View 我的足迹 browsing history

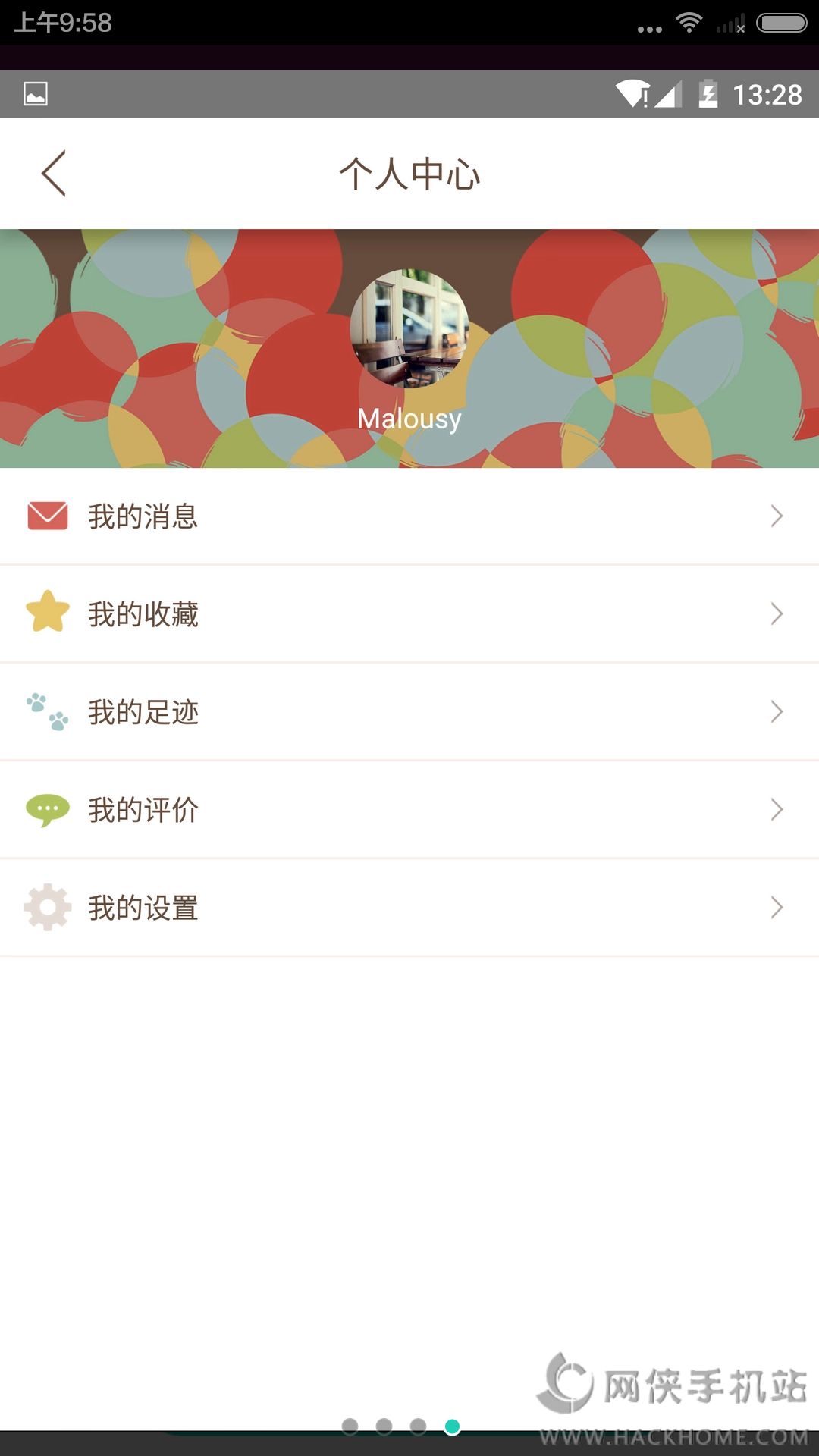[409, 712]
